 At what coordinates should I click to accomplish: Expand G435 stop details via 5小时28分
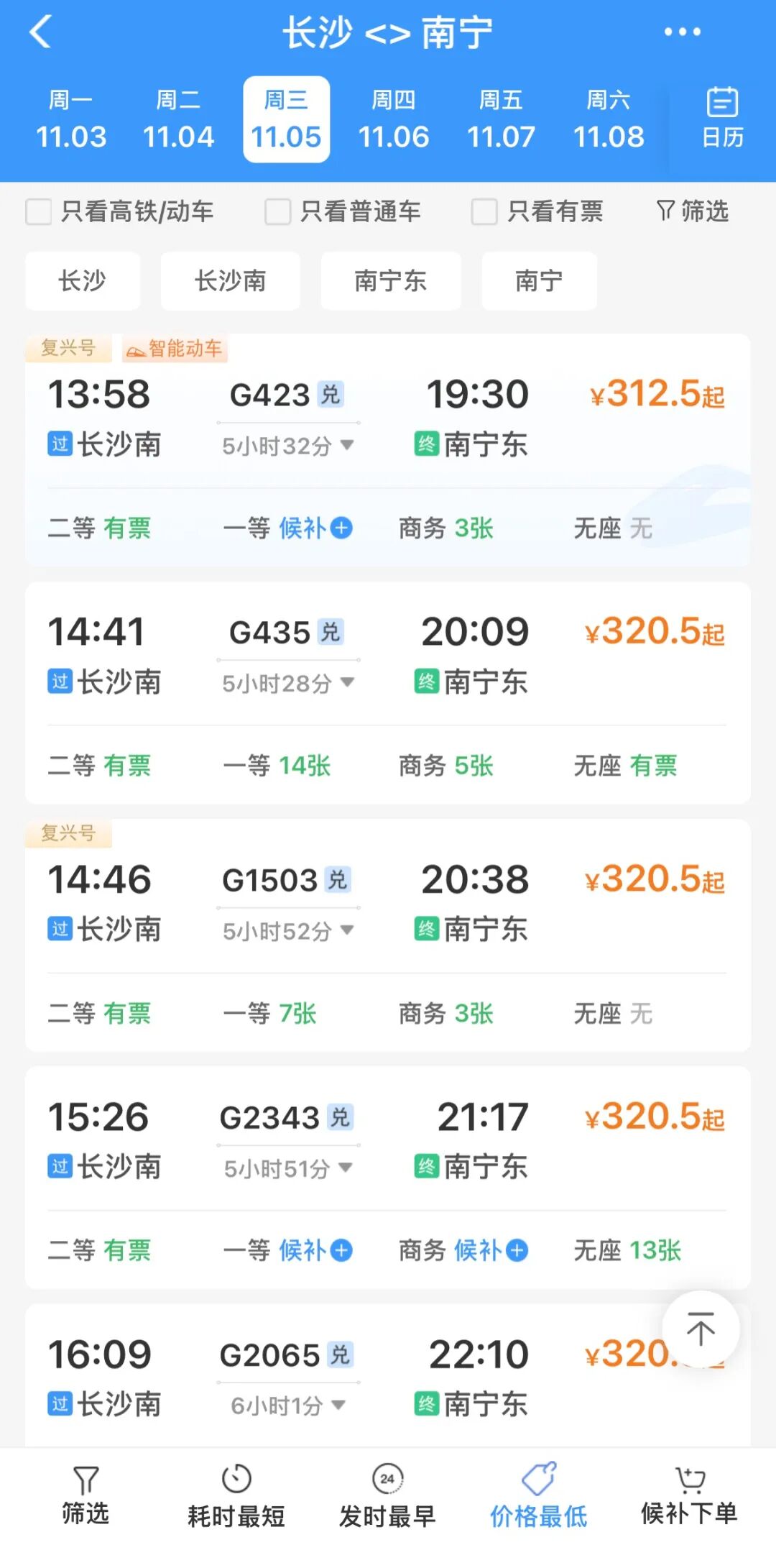click(287, 683)
